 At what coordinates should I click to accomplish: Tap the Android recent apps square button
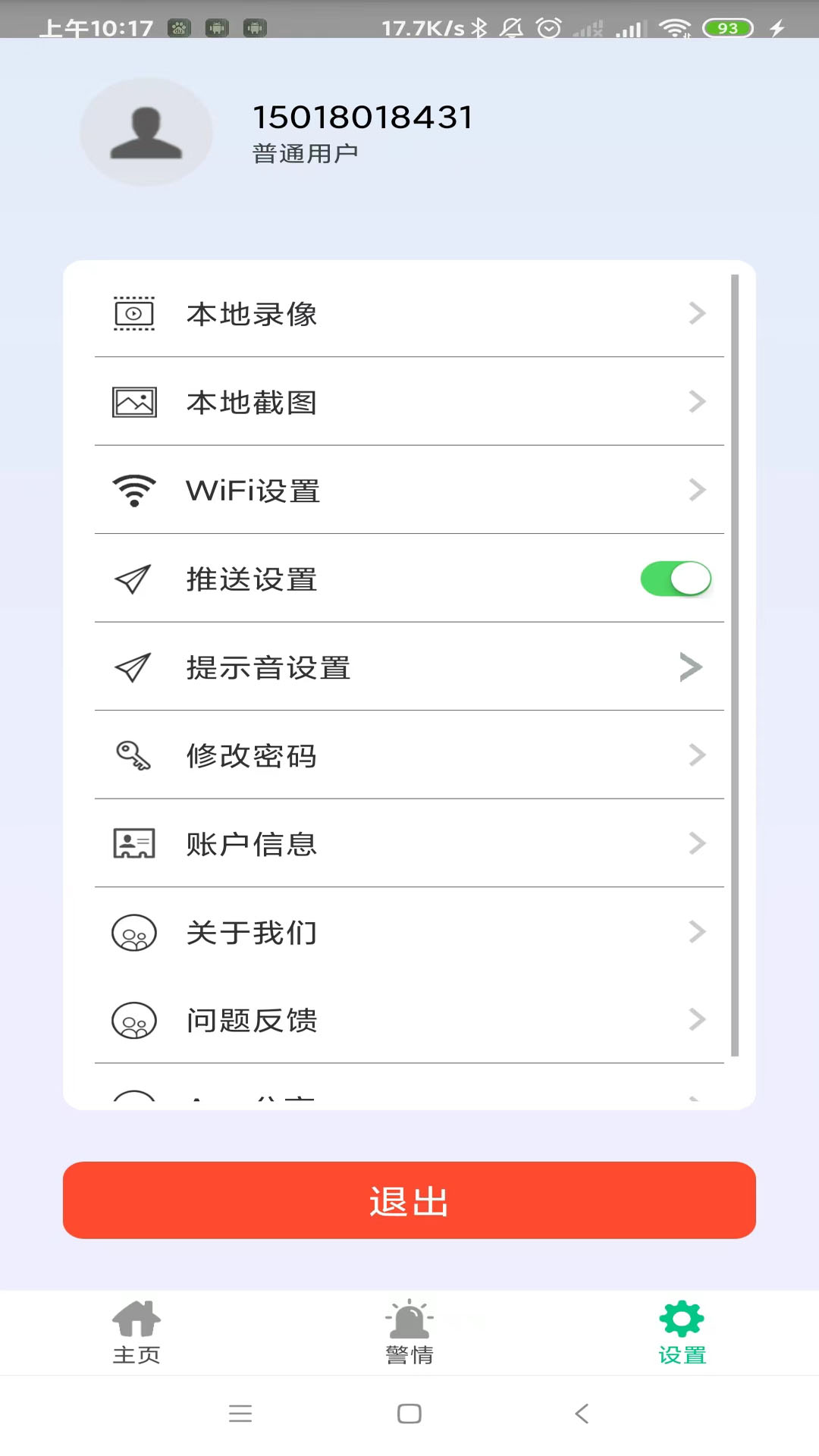tap(409, 1413)
